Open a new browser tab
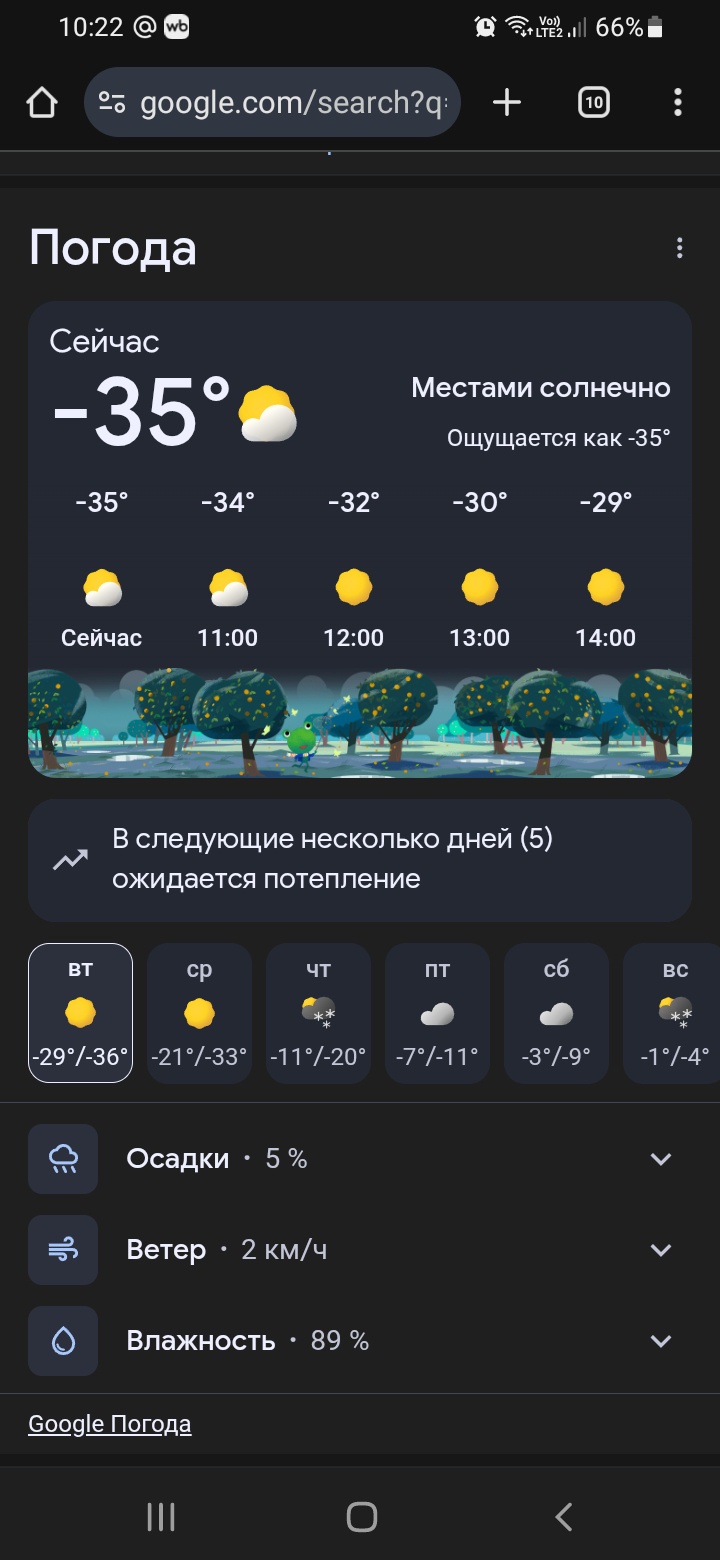This screenshot has width=720, height=1560. pos(507,102)
